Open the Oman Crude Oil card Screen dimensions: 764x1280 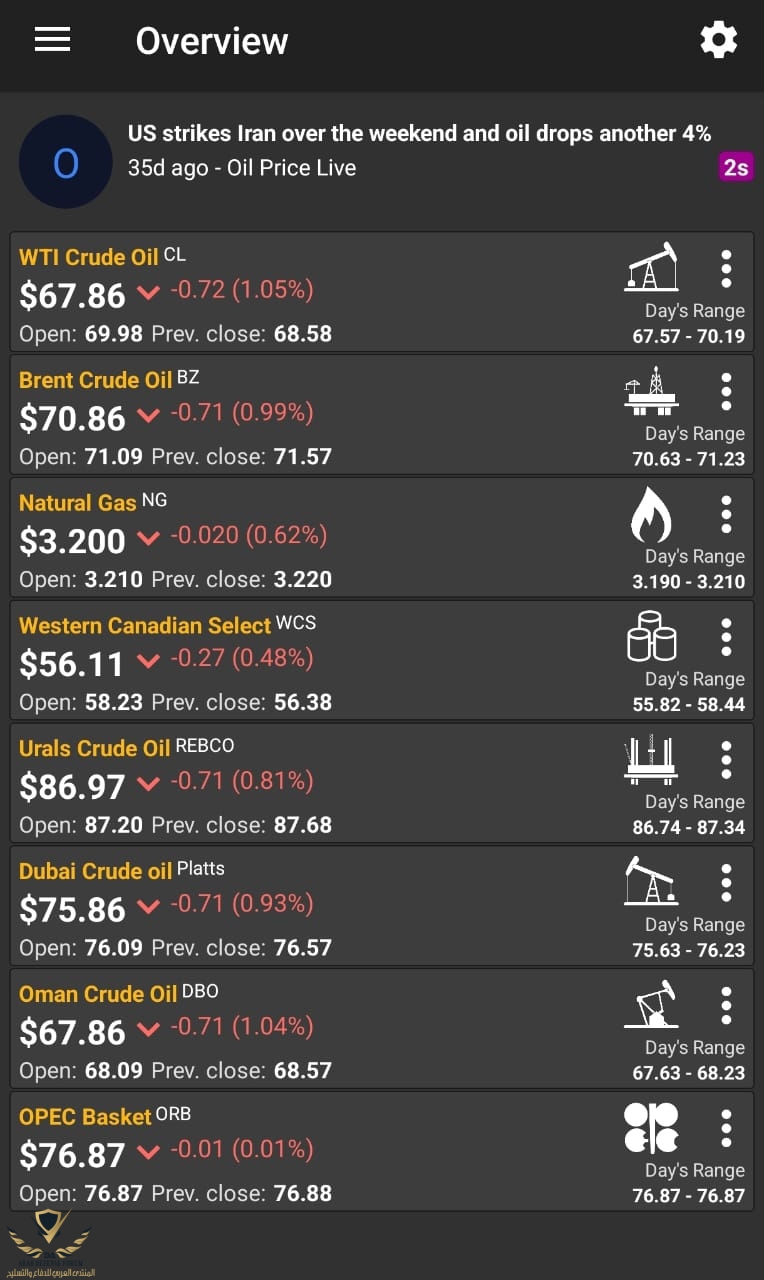tap(382, 1029)
